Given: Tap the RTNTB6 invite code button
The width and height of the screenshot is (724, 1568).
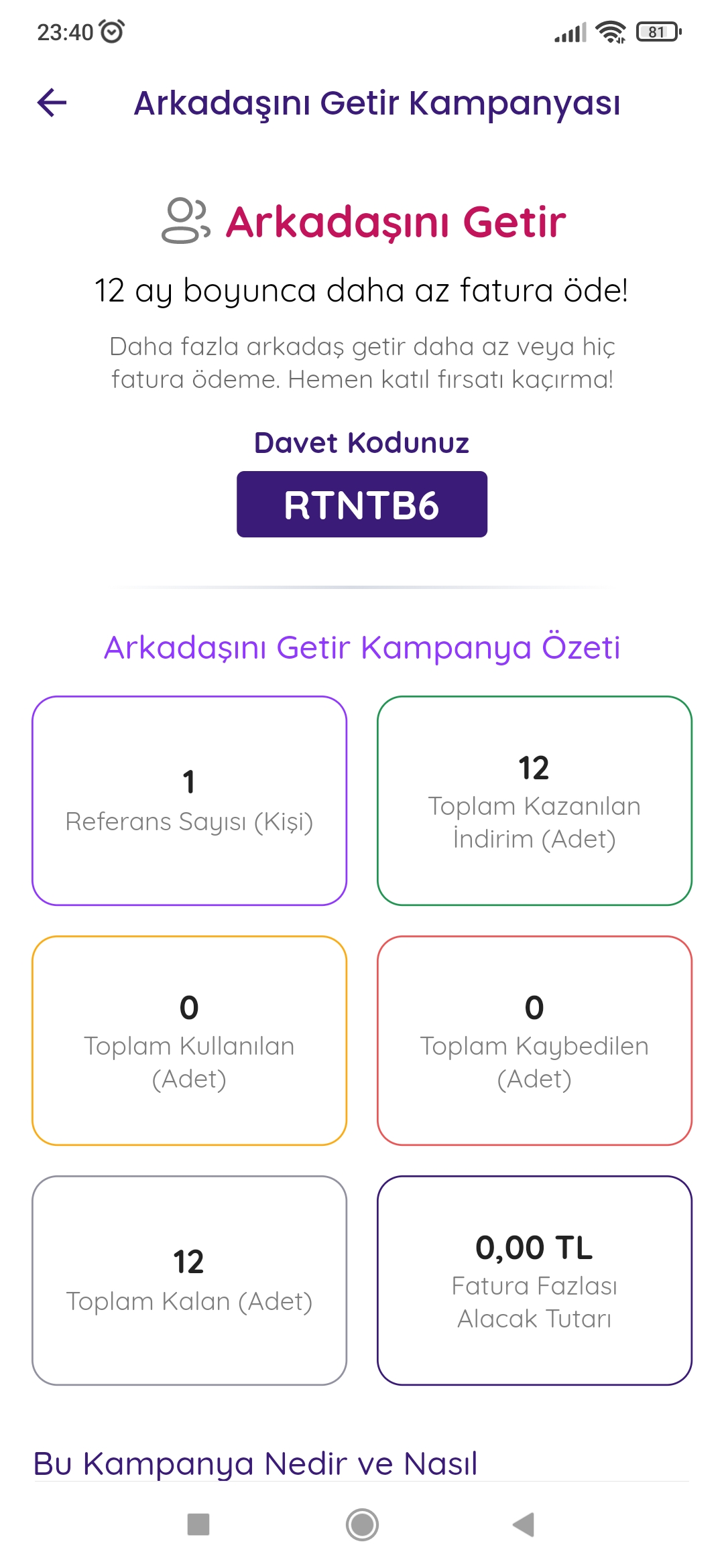Looking at the screenshot, I should pos(361,505).
